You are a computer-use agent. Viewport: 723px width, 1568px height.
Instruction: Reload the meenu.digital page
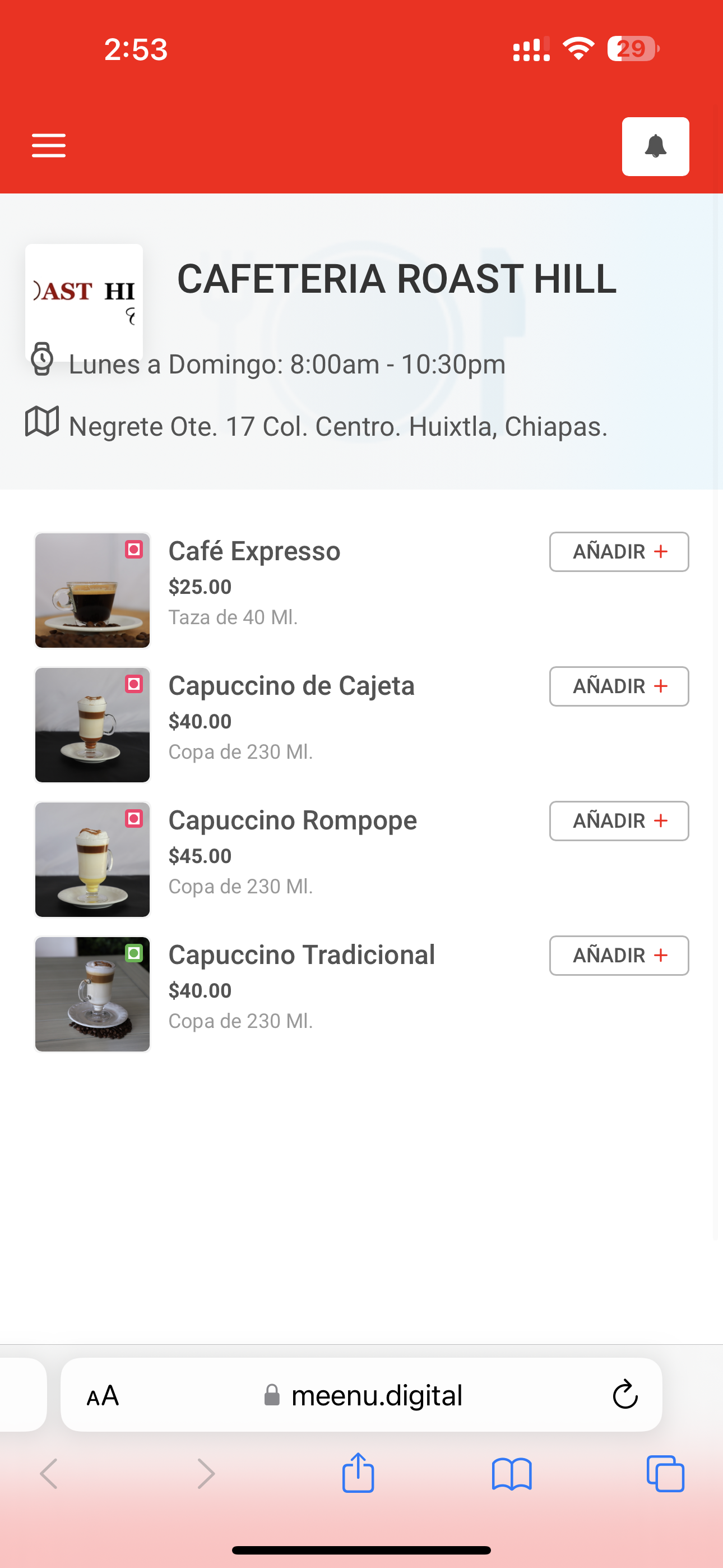tap(624, 1395)
